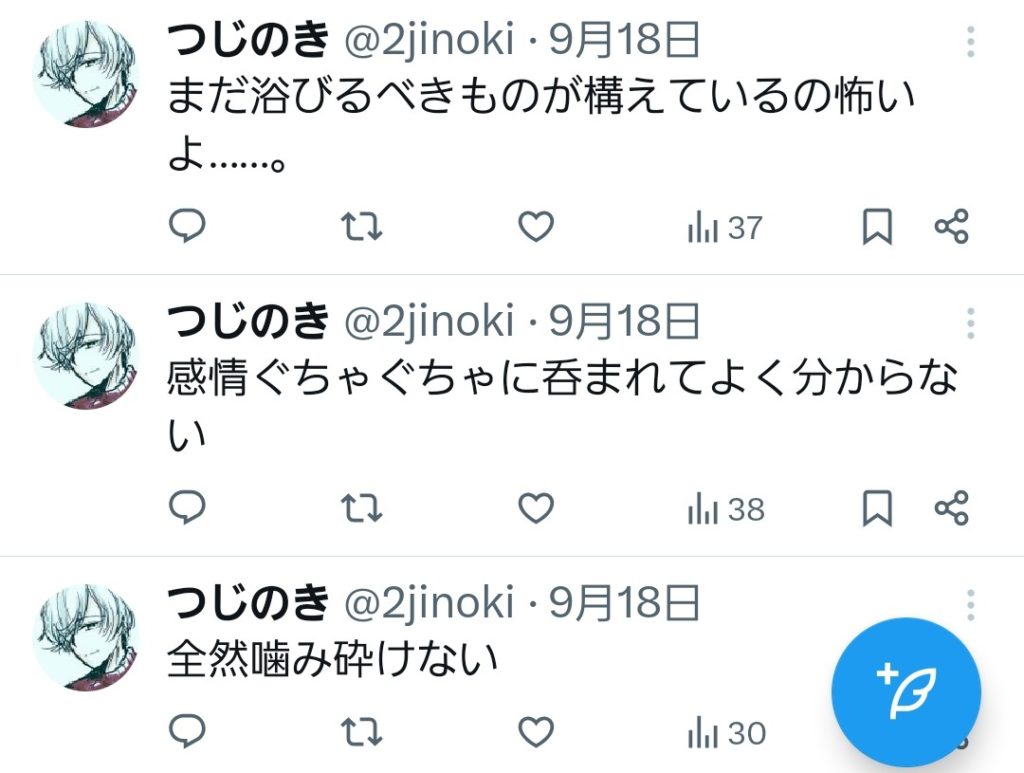Image resolution: width=1024 pixels, height=773 pixels.
Task: Share the 感情ぐちゃぐちゃ tweet
Action: tap(951, 508)
